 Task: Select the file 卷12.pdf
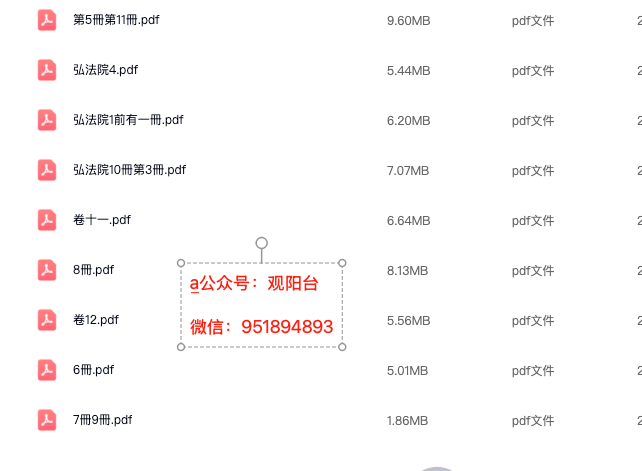click(x=96, y=320)
